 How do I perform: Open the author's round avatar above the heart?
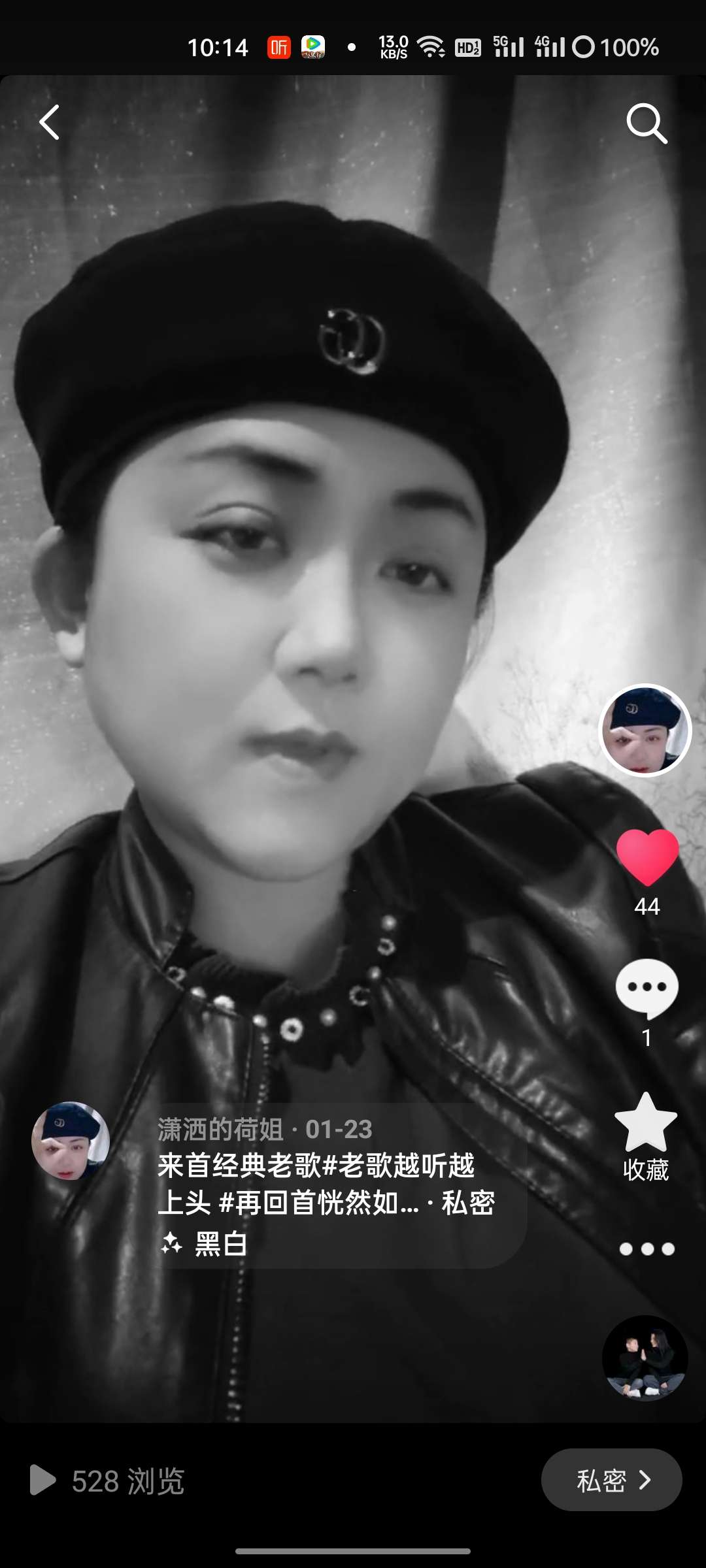click(x=645, y=730)
